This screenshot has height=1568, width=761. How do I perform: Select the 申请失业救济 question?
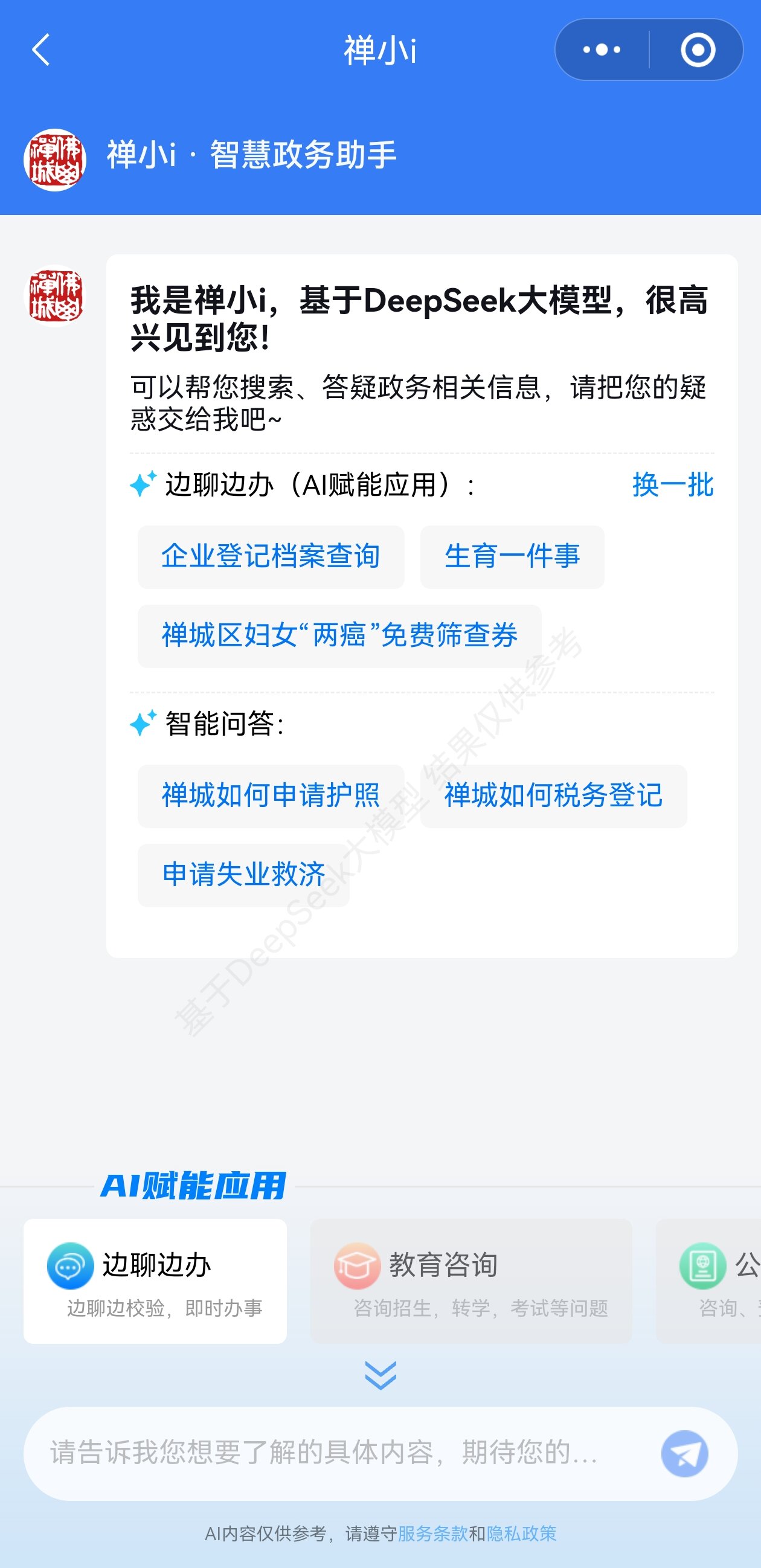[243, 875]
